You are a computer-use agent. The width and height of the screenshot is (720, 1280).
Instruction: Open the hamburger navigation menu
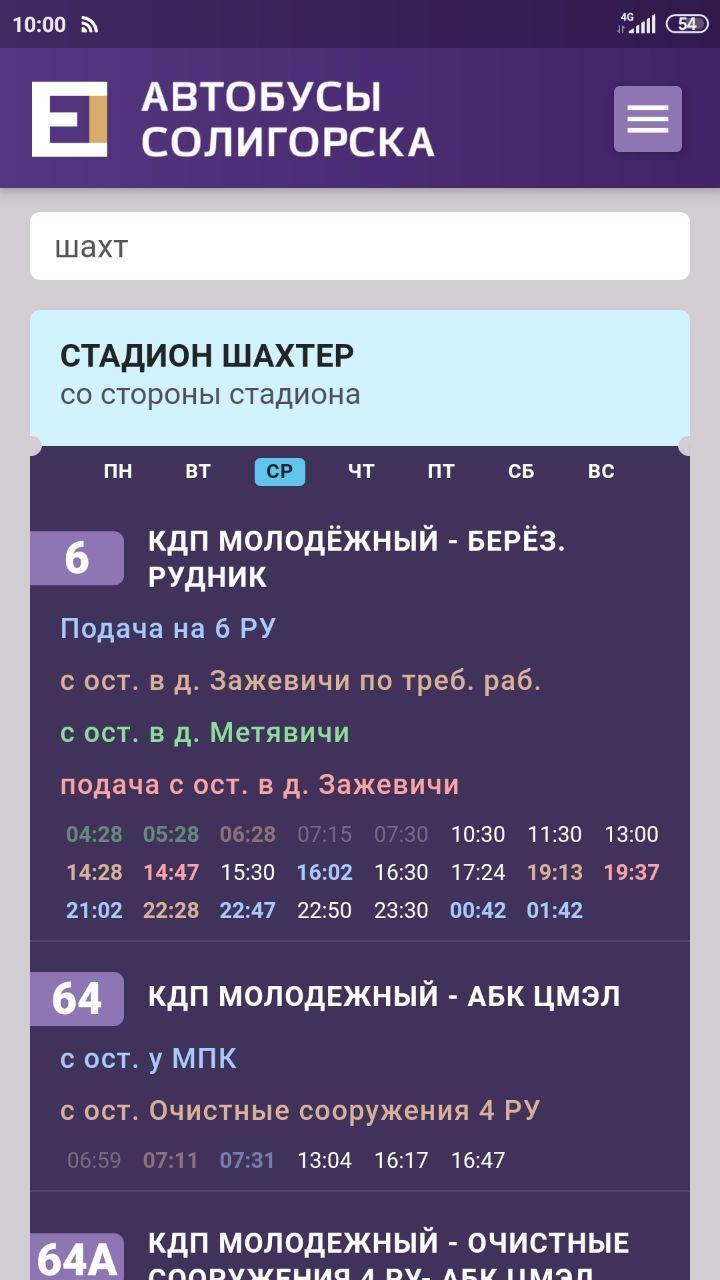tap(648, 118)
